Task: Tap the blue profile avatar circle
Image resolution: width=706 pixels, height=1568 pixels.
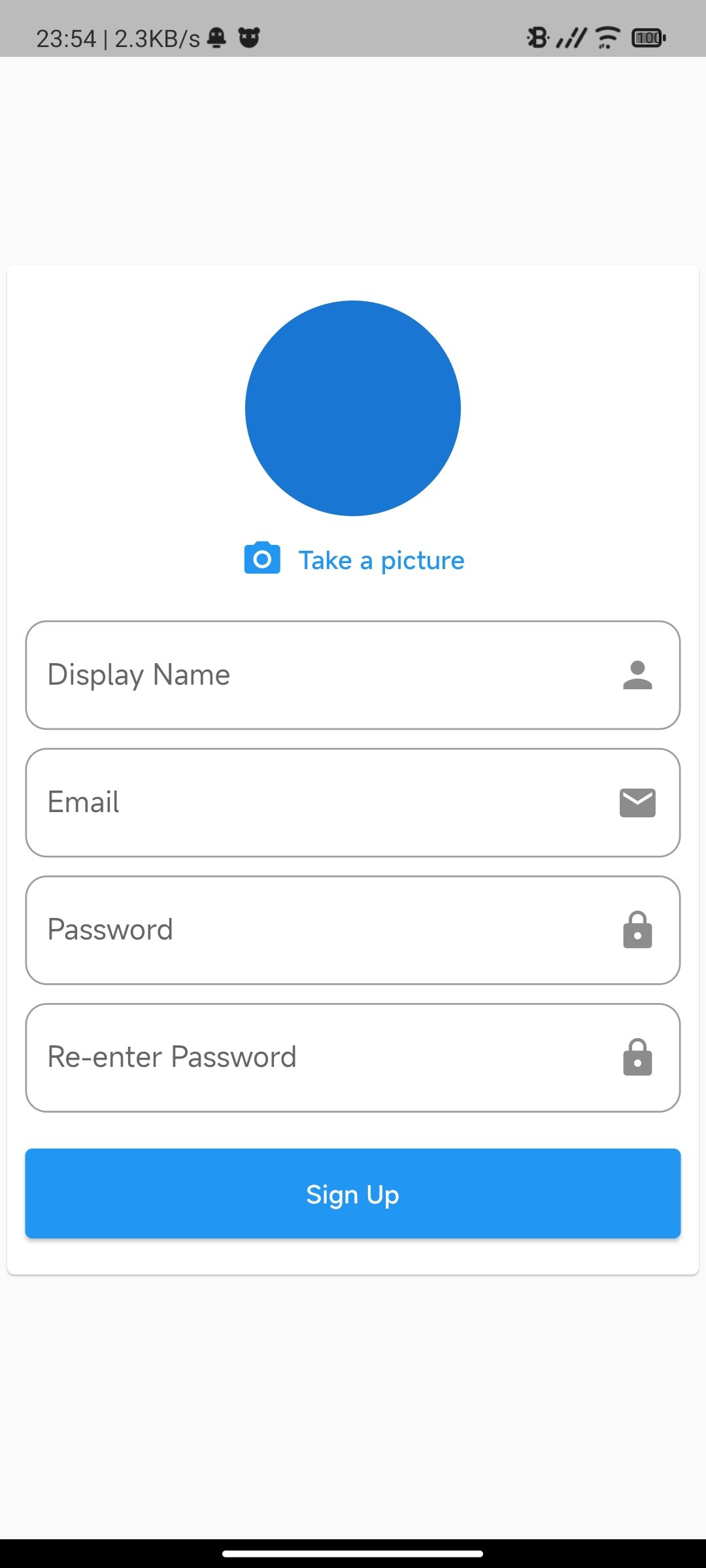Action: click(x=352, y=408)
